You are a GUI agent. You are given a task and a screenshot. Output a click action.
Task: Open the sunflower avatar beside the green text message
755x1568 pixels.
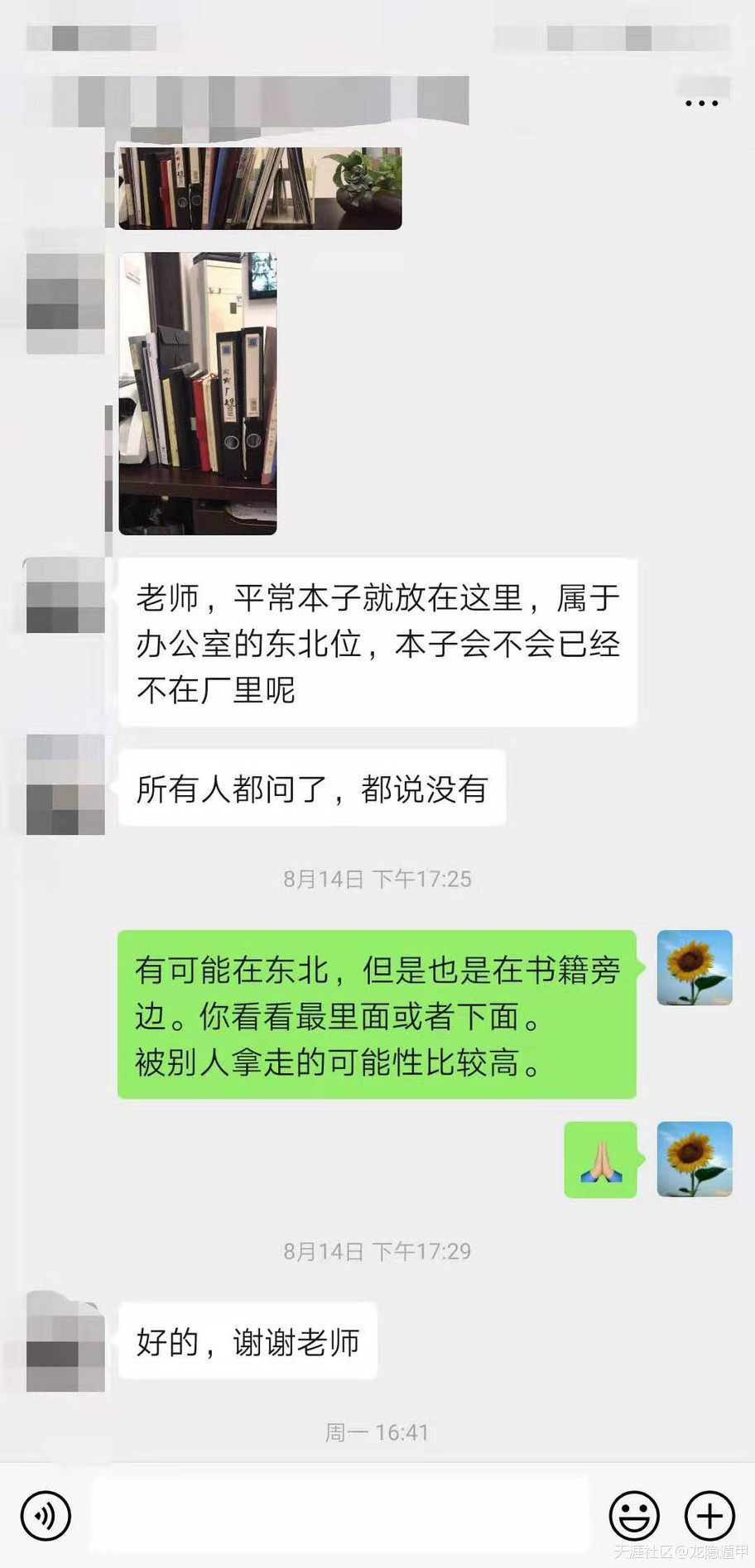point(694,967)
